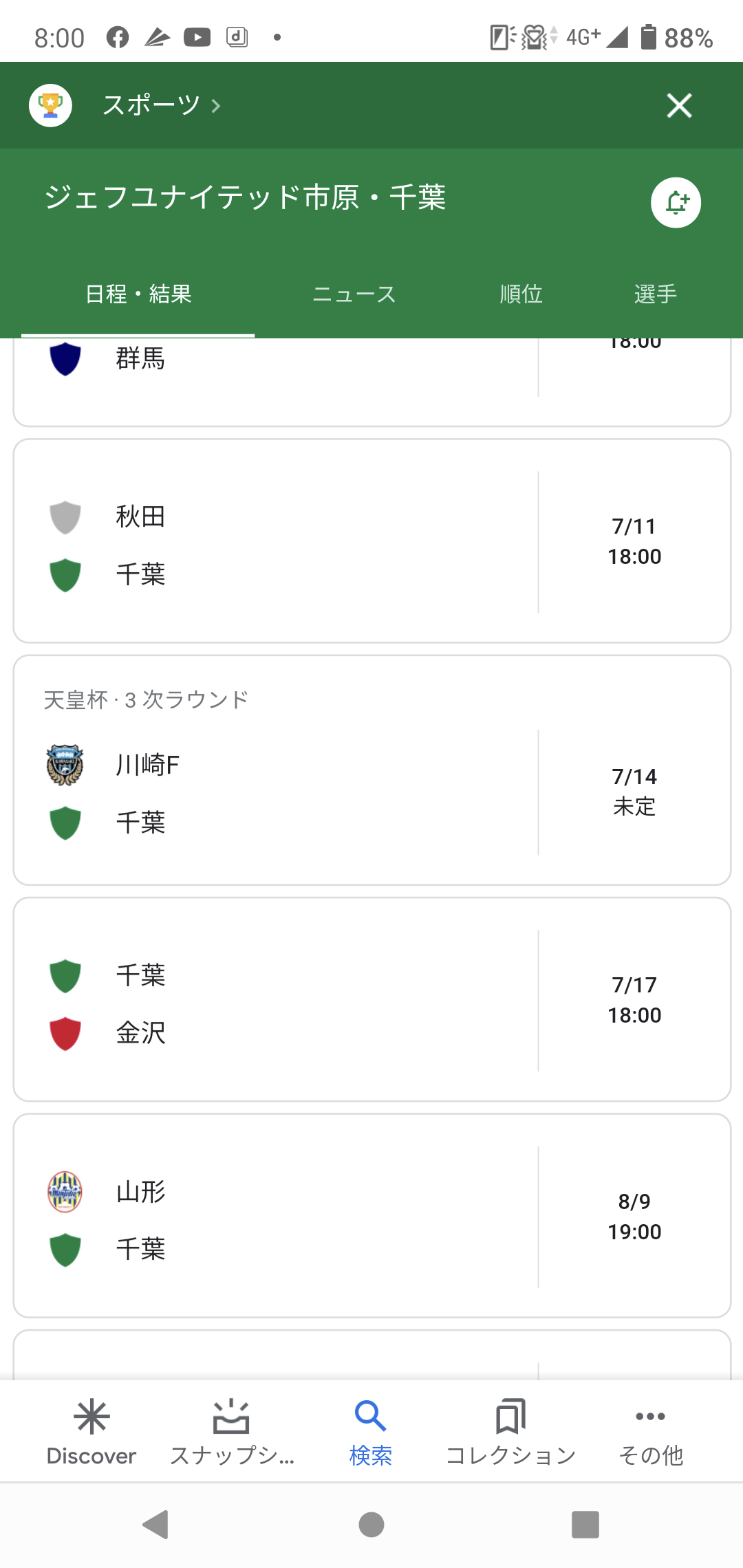Open the 山形 vs 千葉 match on 8/9
Viewport: 743px width, 1568px height.
point(372,1216)
